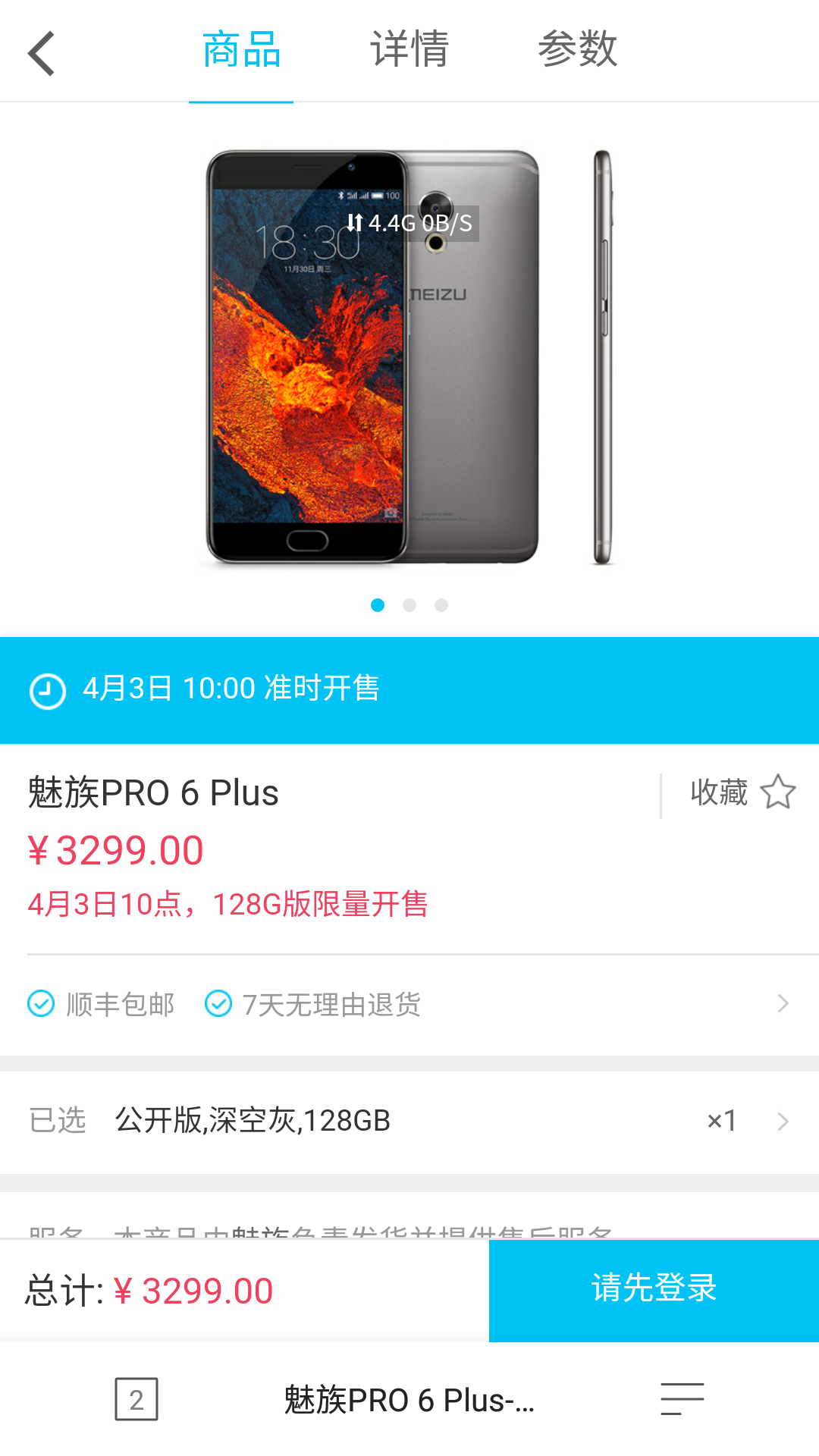Tap the 请先登录 button
819x1456 pixels.
coord(654,1289)
